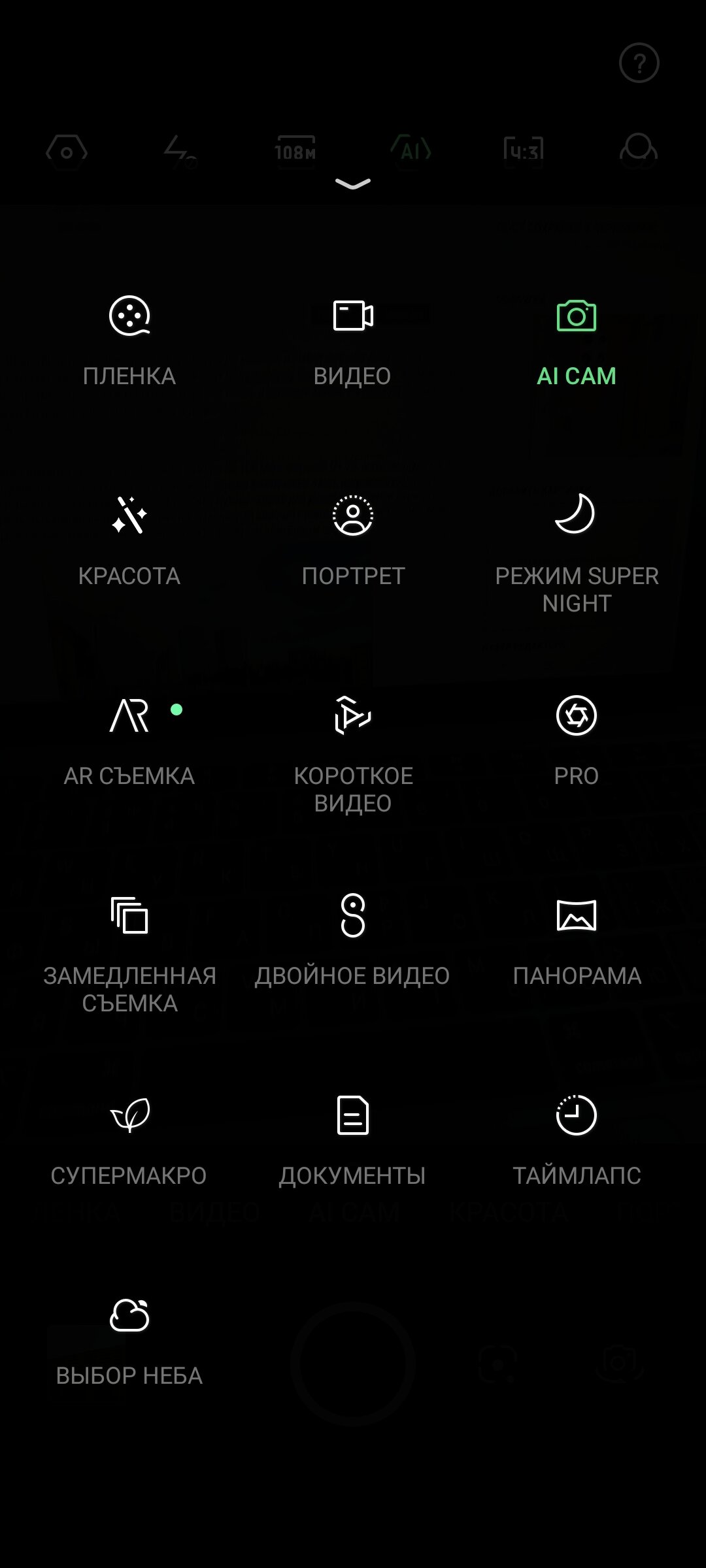Enable РЕЖИМ SUPER NIGHT

pos(576,552)
